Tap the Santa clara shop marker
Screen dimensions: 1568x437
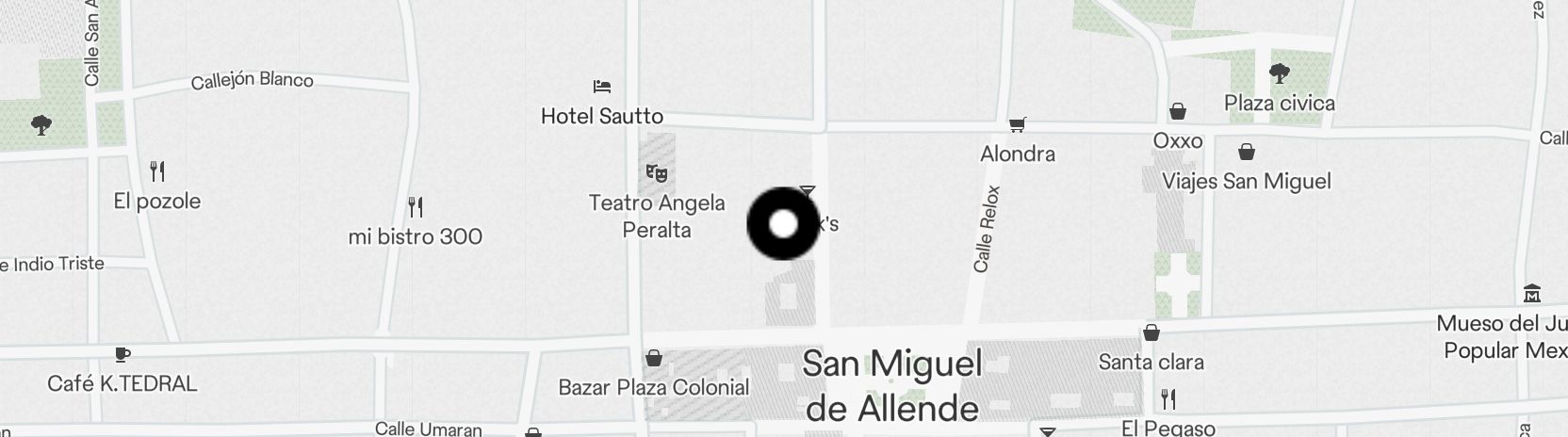point(1151,333)
